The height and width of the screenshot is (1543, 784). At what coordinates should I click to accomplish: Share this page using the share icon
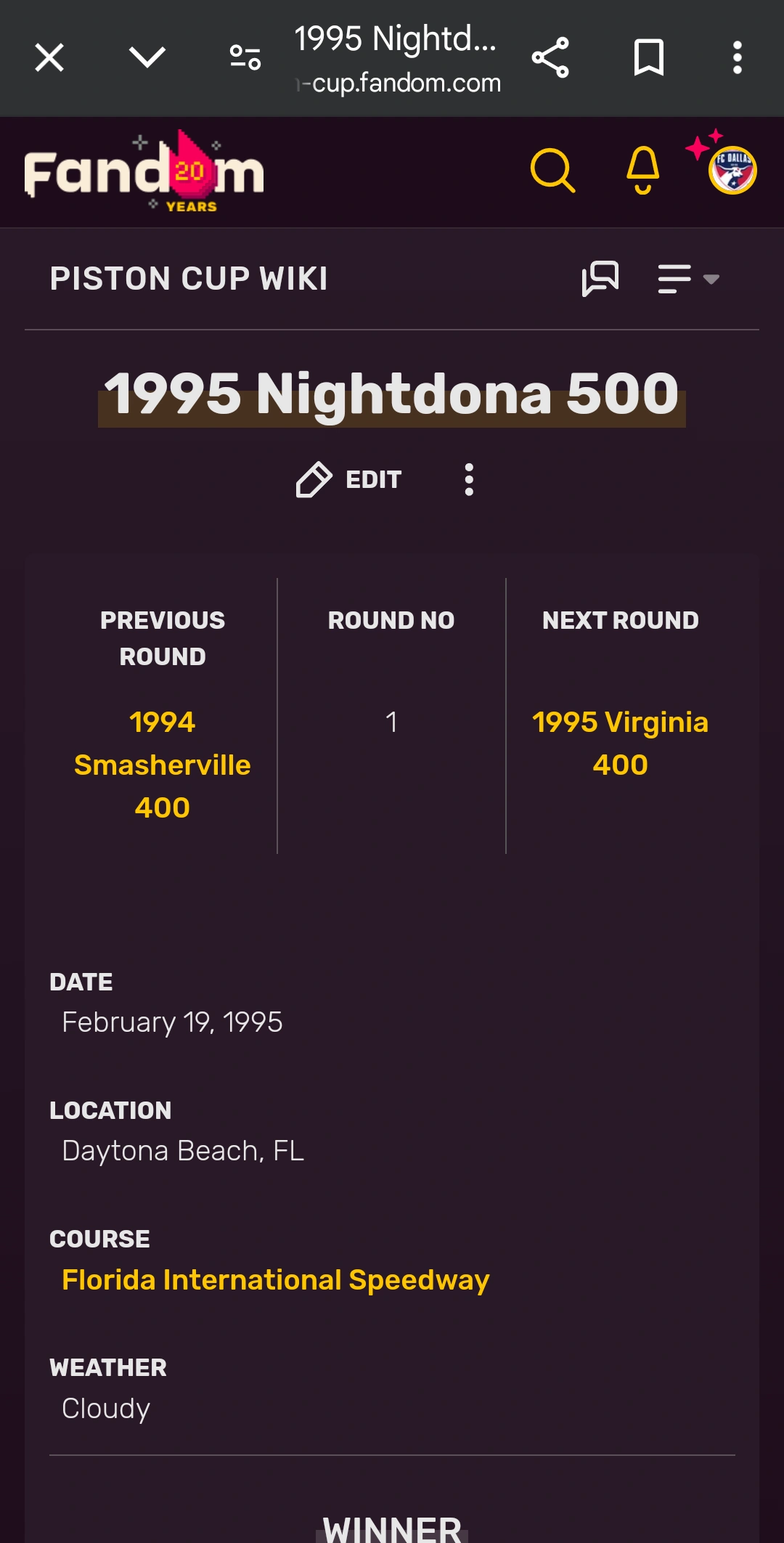[551, 58]
